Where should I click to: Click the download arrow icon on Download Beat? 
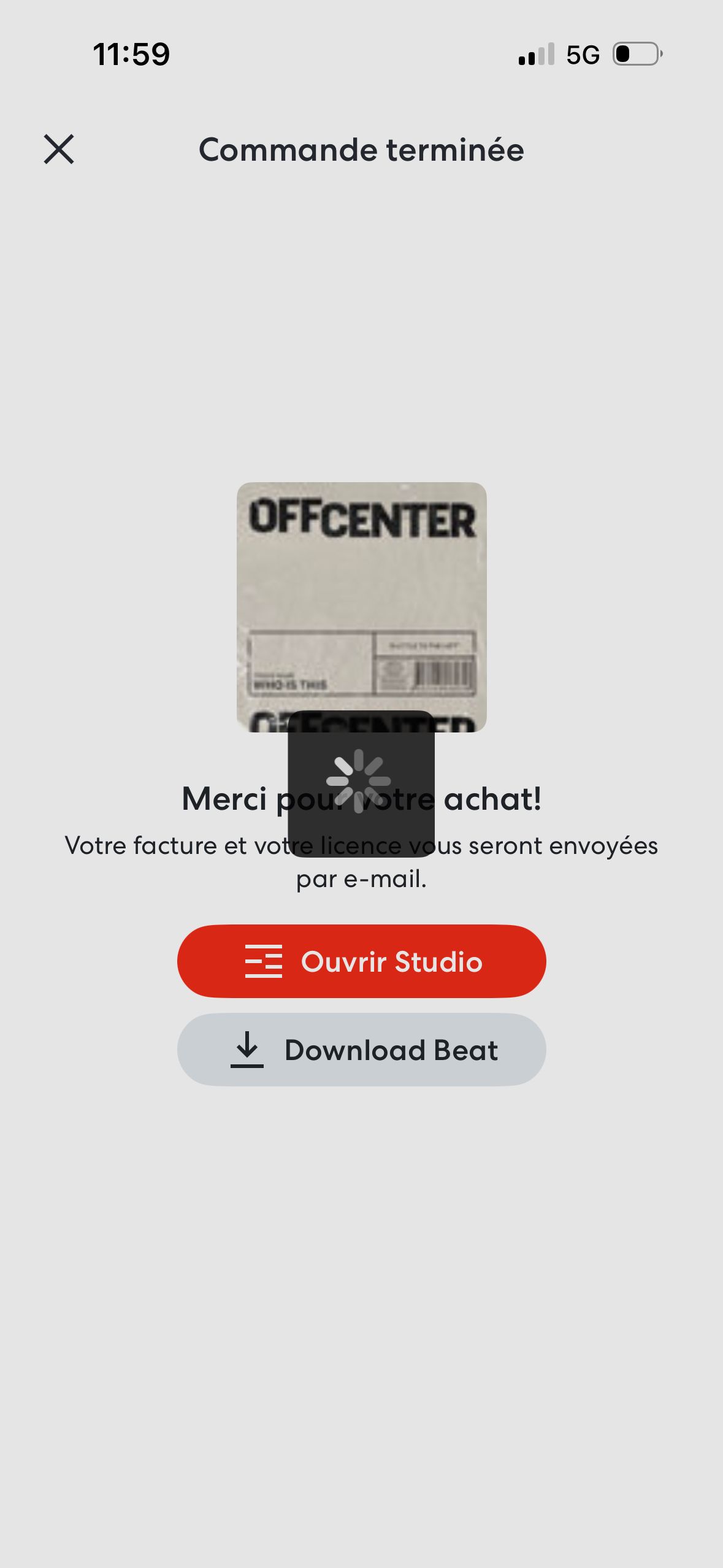pos(245,1049)
